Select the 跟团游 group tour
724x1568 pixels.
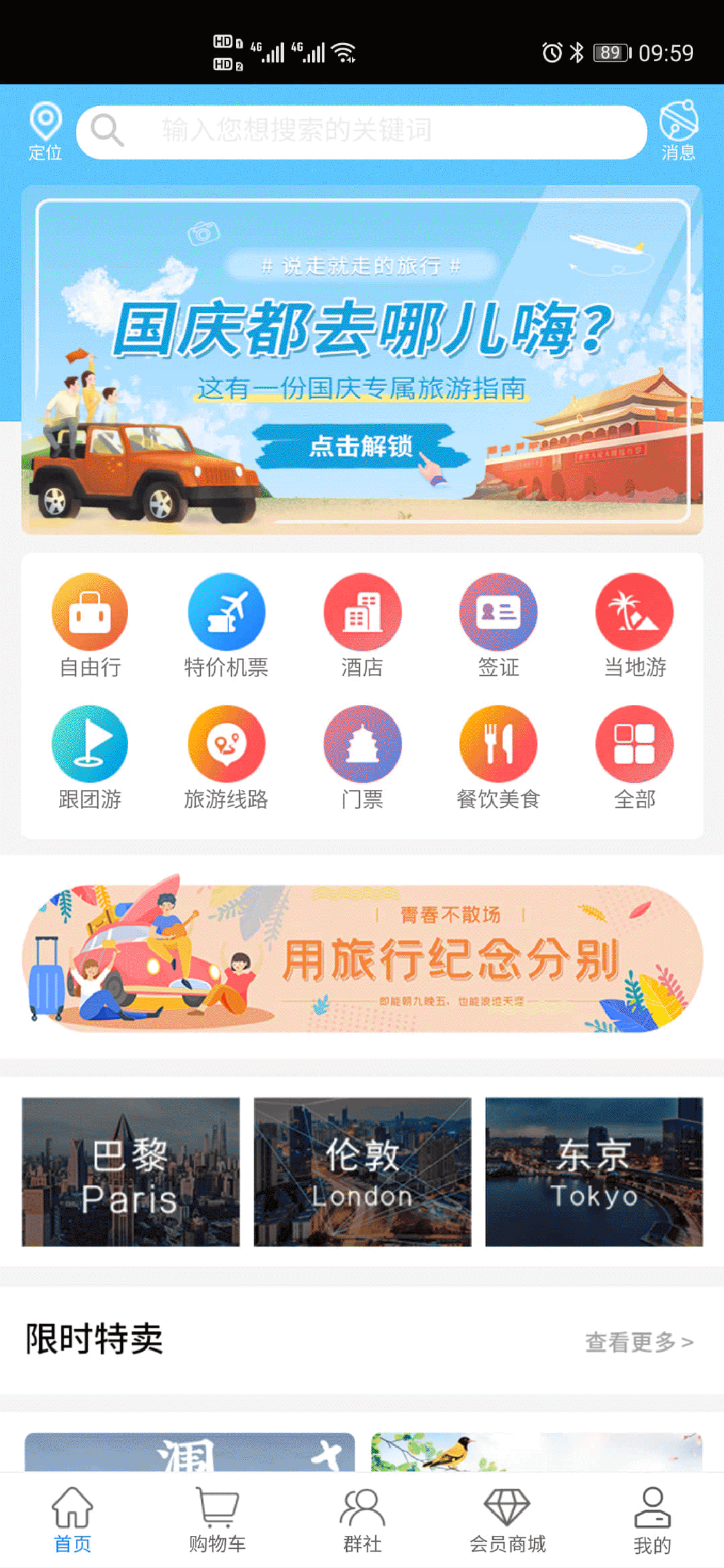pyautogui.click(x=89, y=757)
